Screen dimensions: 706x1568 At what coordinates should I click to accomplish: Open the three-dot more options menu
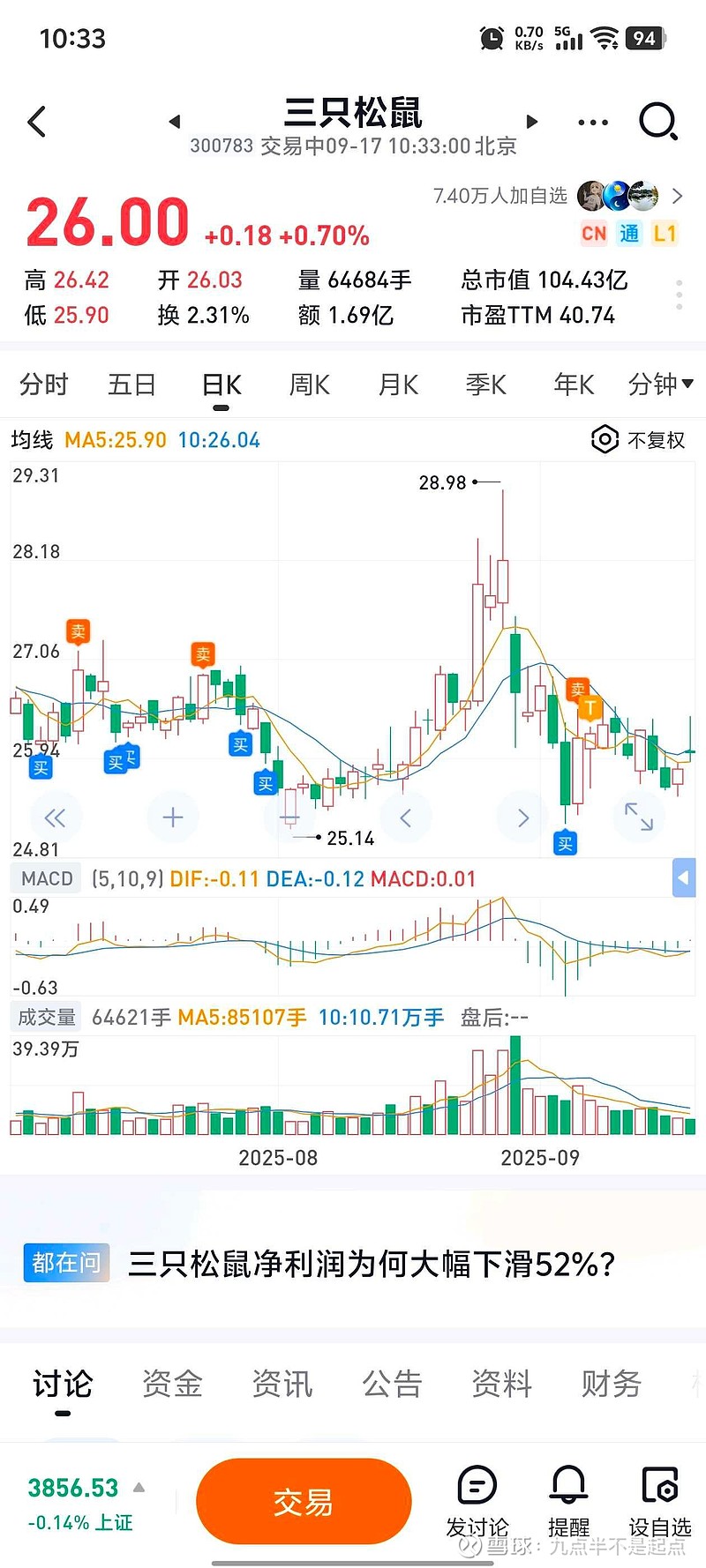593,123
